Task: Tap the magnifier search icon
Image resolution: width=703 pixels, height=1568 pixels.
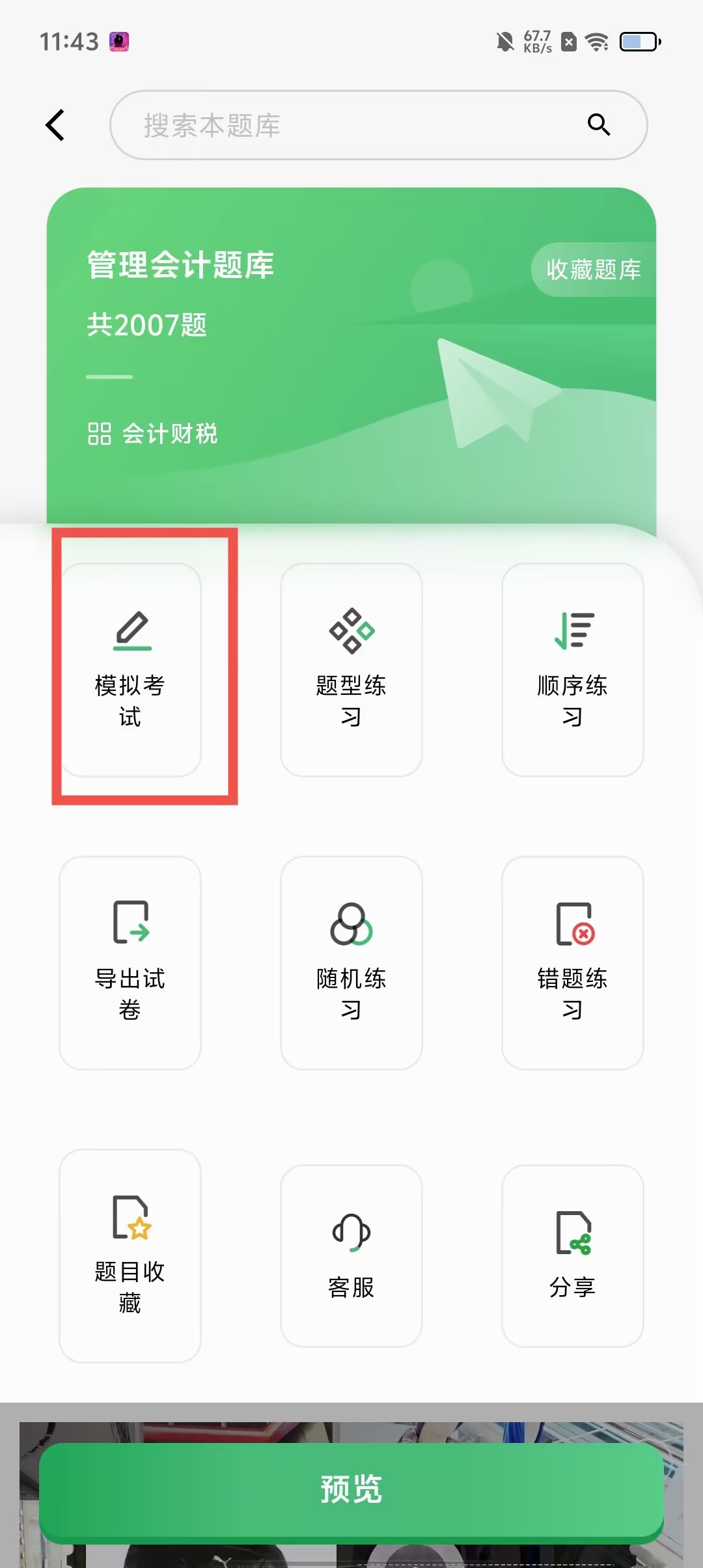Action: [598, 124]
